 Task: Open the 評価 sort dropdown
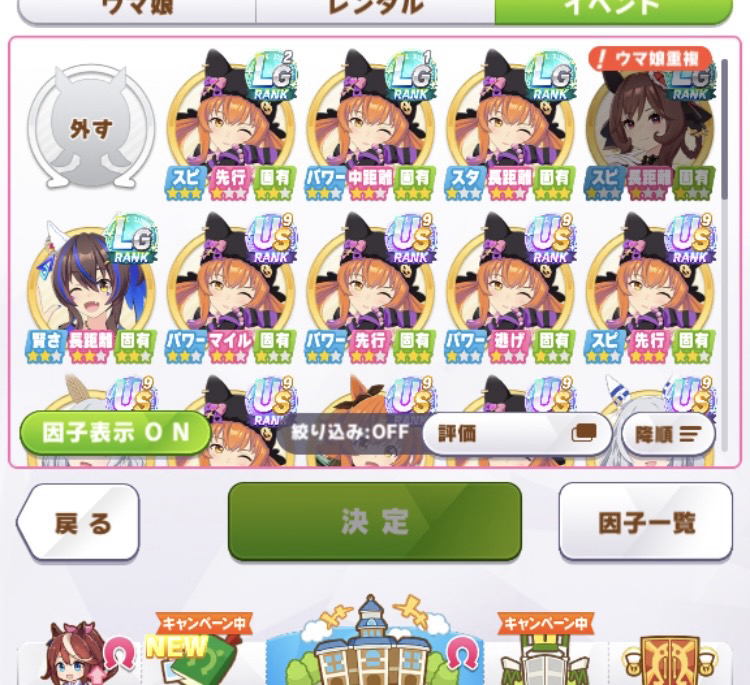pyautogui.click(x=516, y=434)
